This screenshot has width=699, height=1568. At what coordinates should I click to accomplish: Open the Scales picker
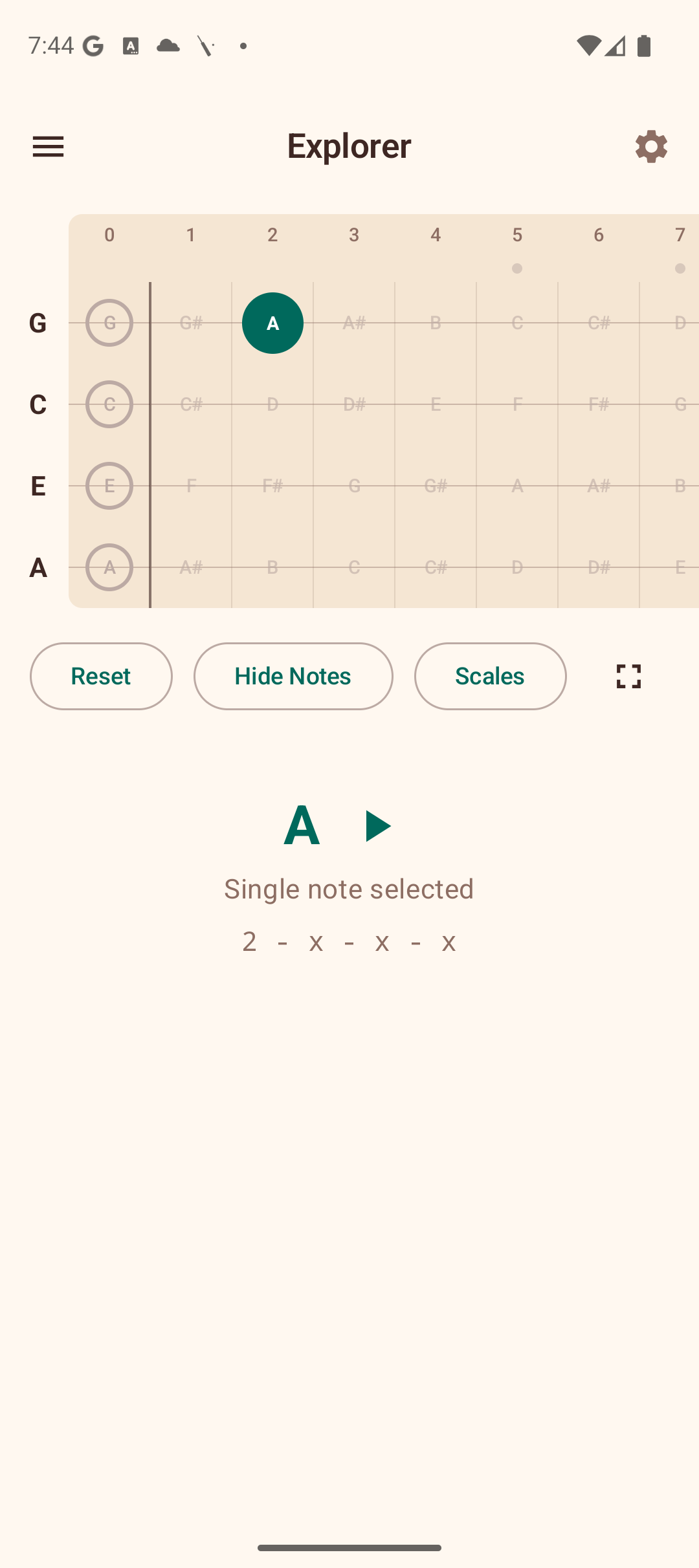pos(490,676)
